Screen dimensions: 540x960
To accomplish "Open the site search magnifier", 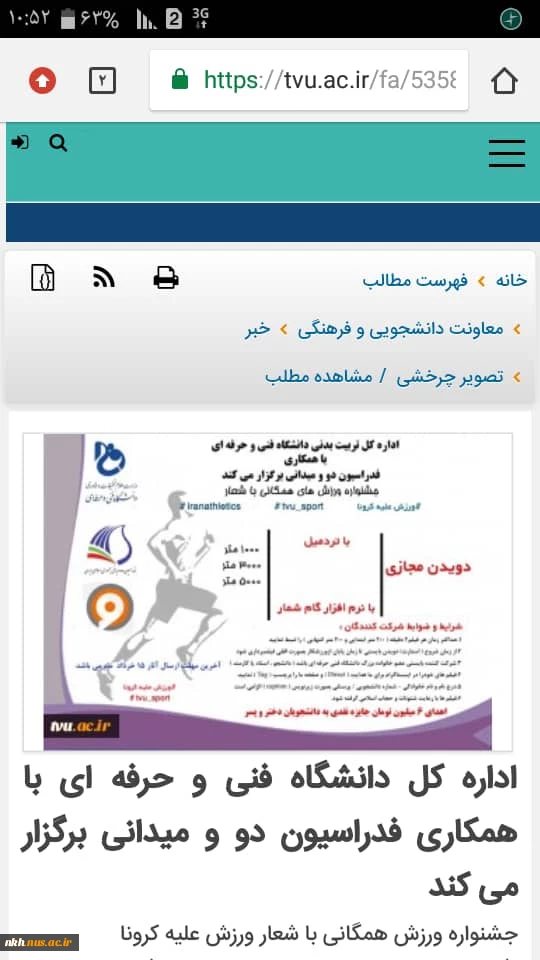I will 58,143.
